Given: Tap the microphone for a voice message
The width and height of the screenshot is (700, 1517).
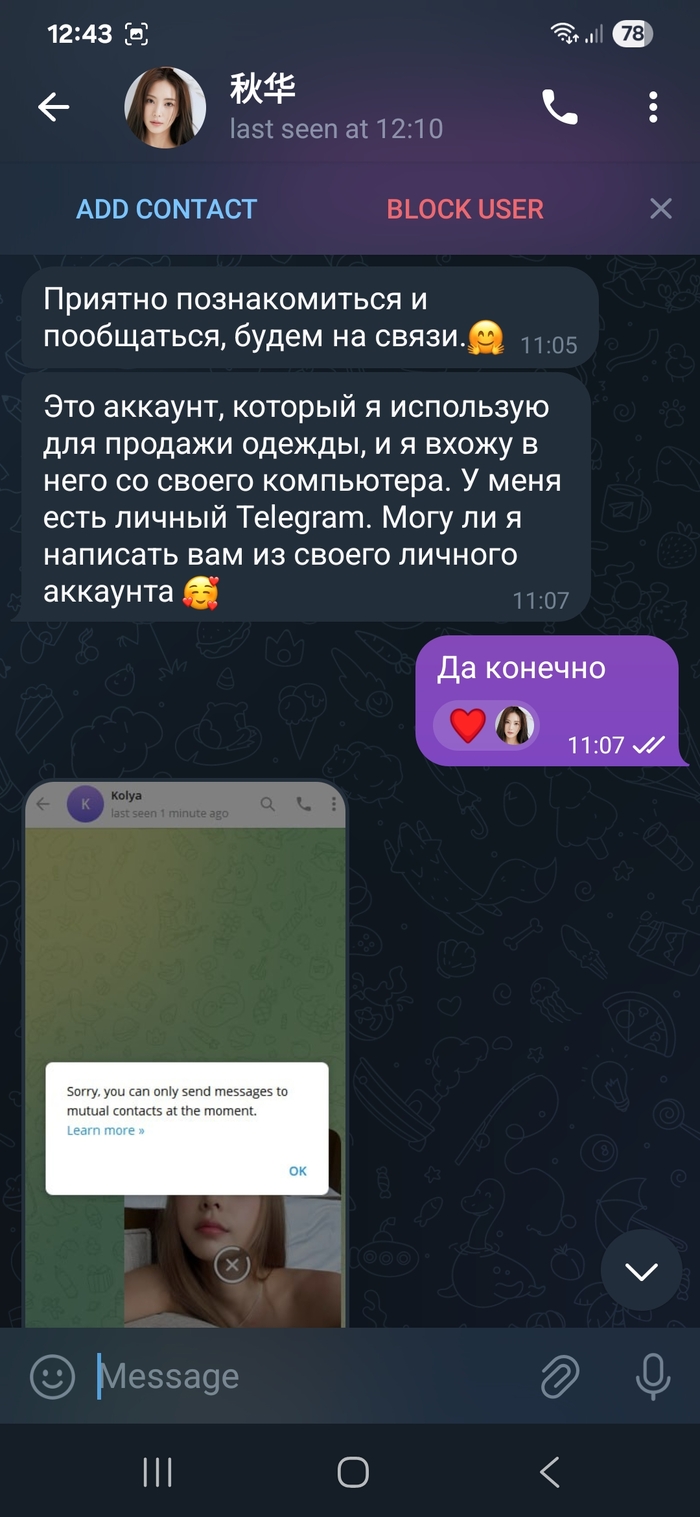Looking at the screenshot, I should 653,1377.
